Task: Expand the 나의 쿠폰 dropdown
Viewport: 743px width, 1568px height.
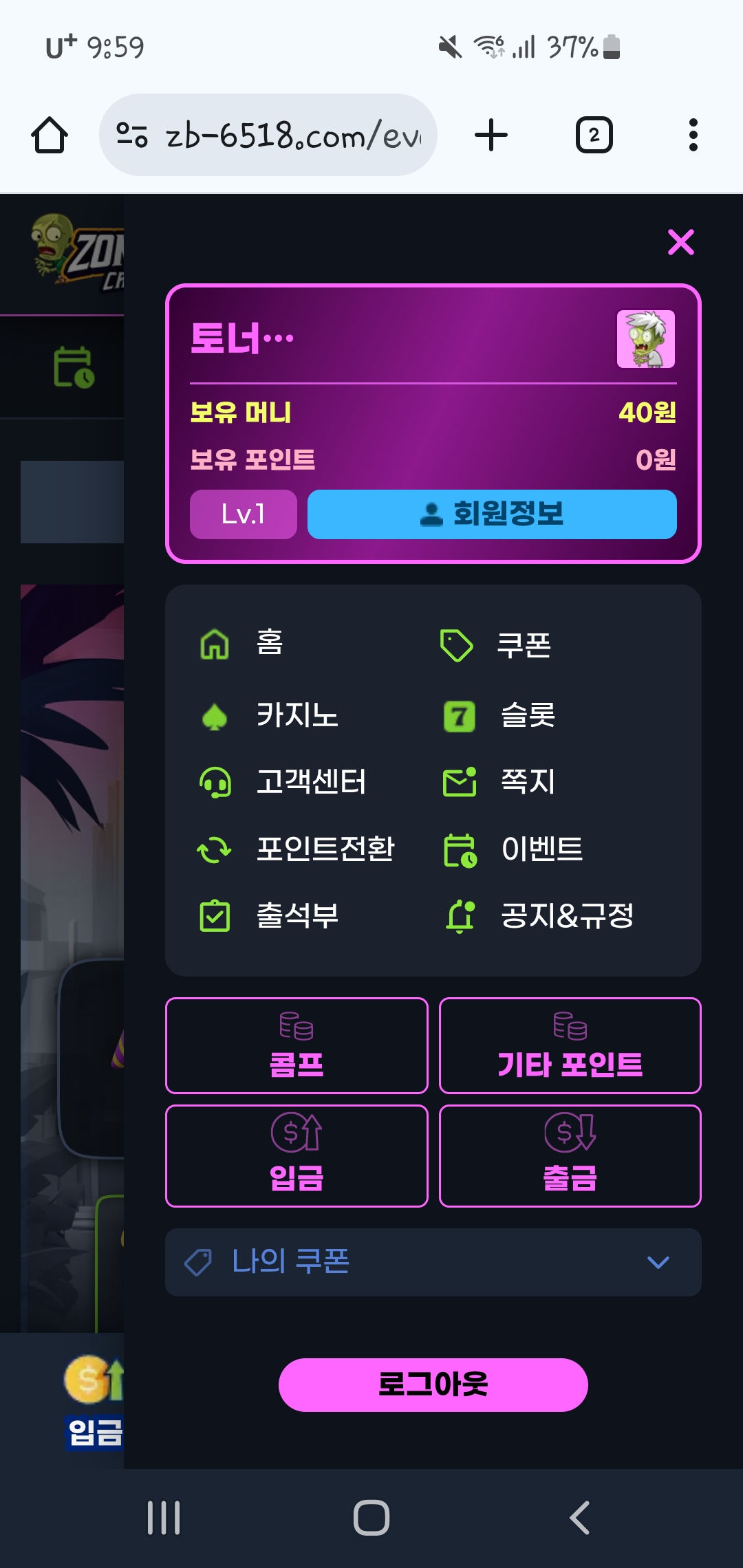Action: tap(433, 1262)
